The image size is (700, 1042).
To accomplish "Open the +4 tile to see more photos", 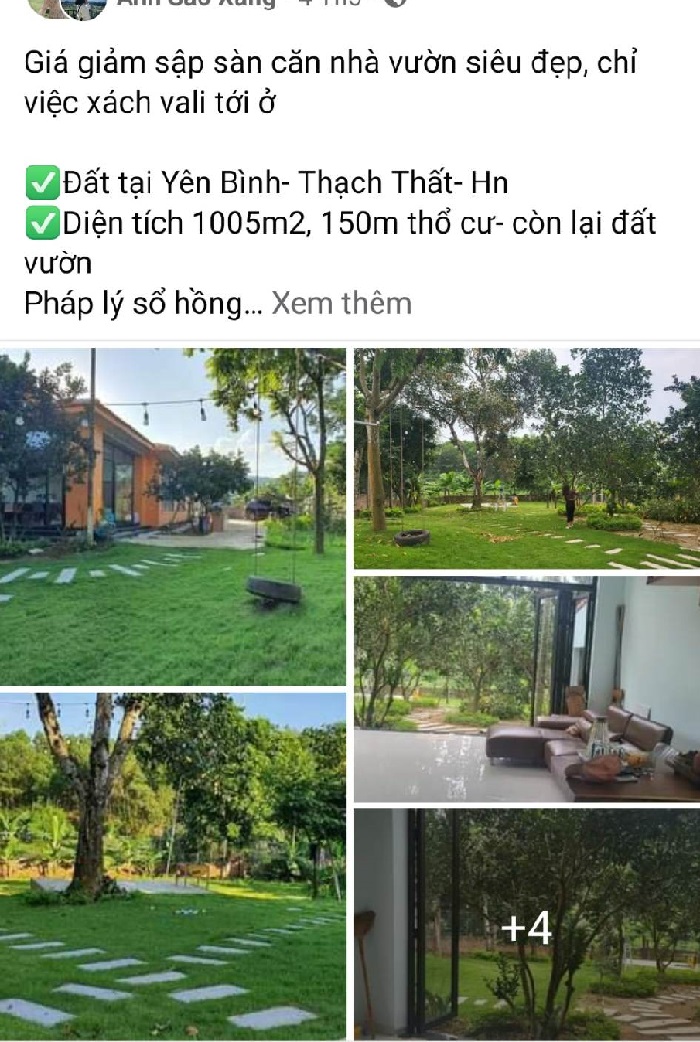I will pos(527,925).
